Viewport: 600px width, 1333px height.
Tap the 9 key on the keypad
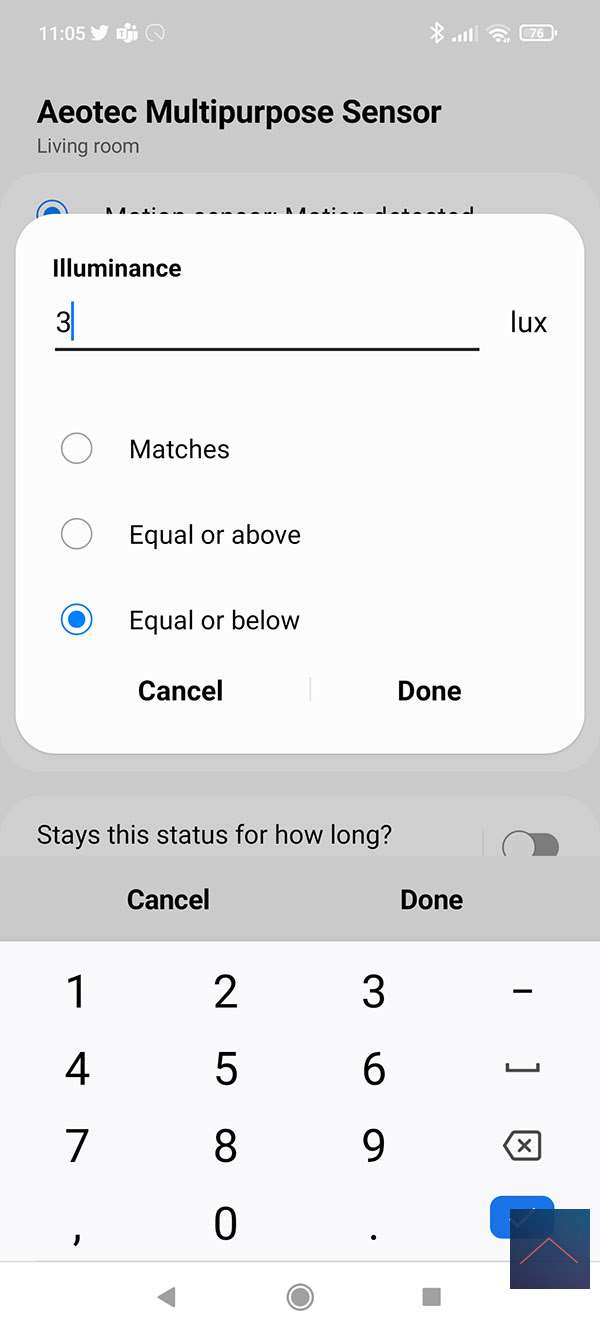click(x=373, y=1146)
